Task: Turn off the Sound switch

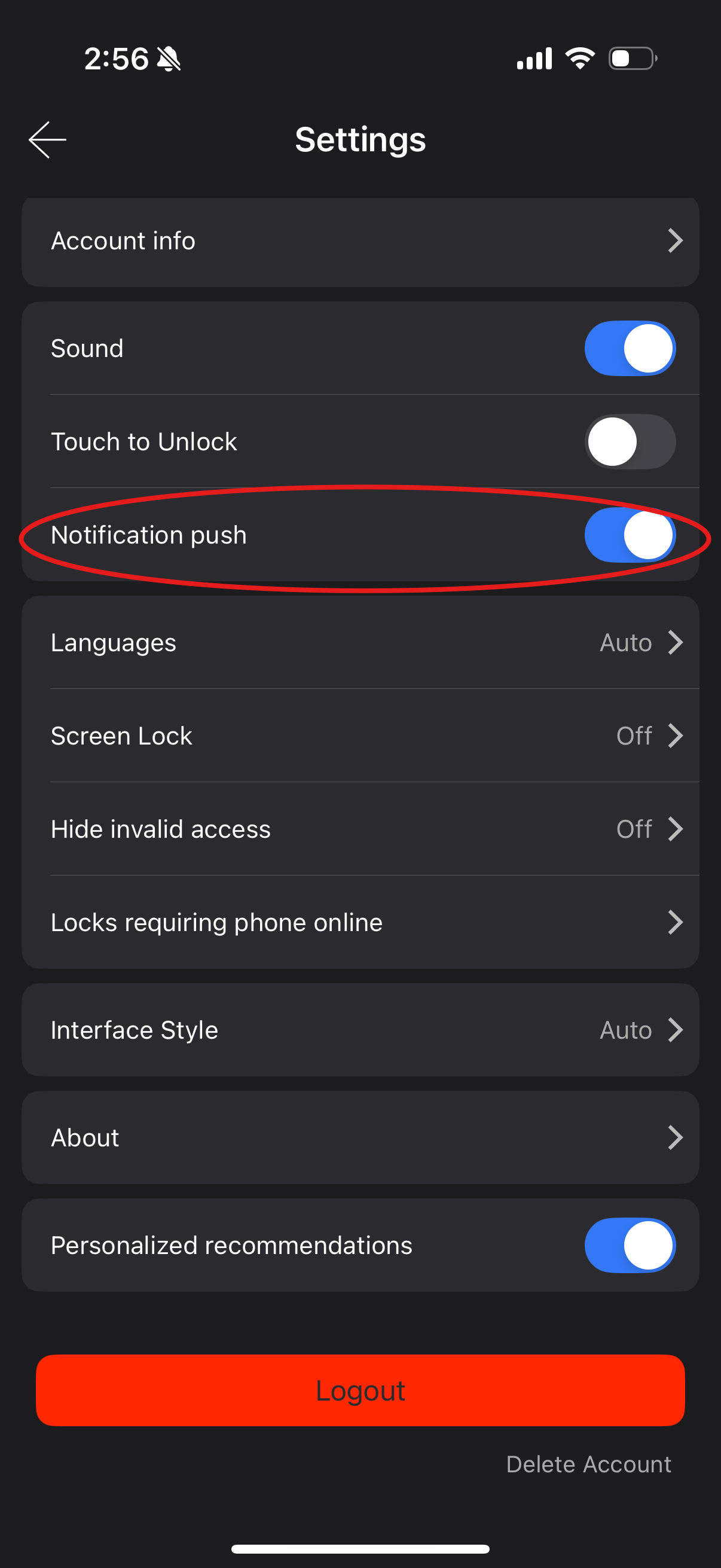Action: 630,349
